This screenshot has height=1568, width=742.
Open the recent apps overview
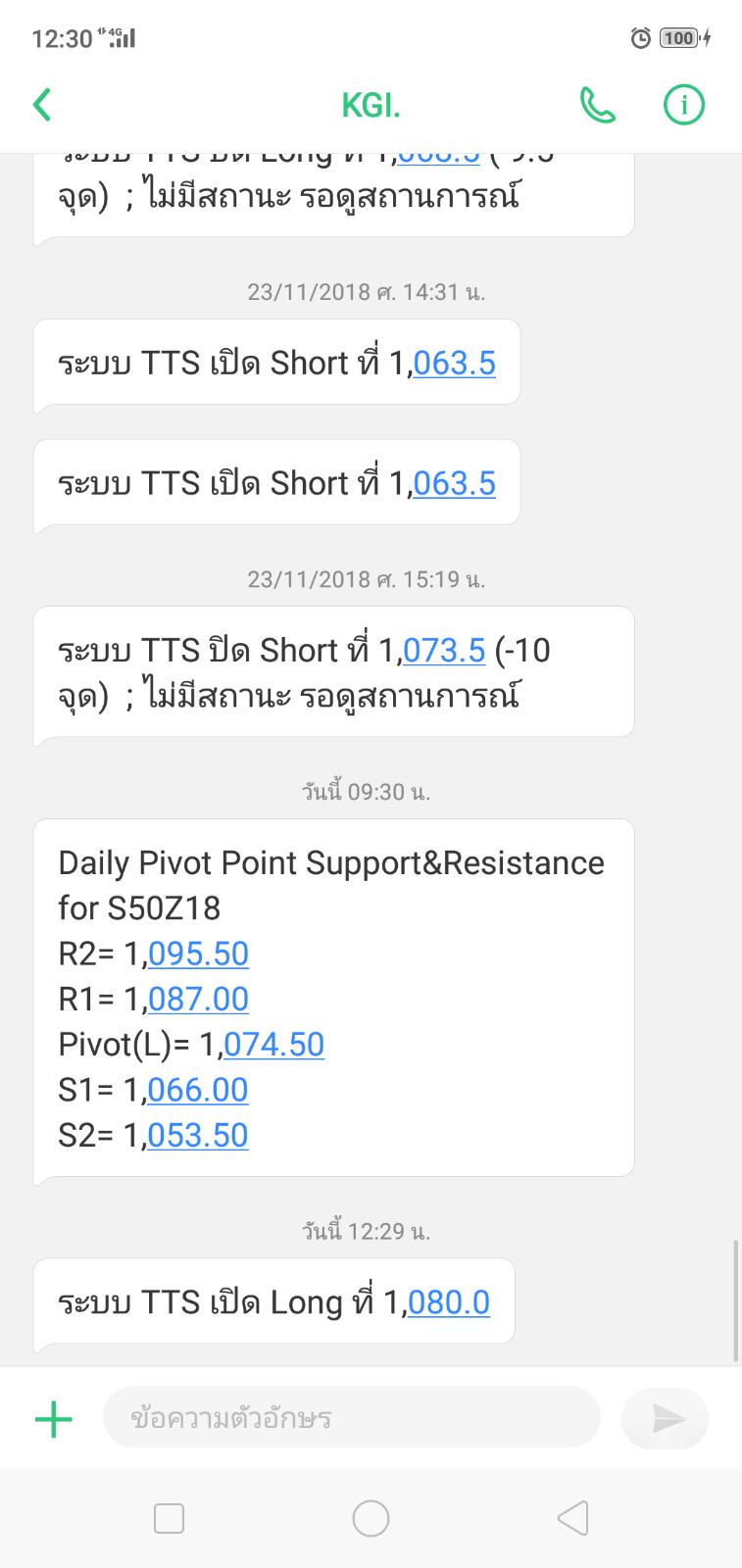170,1518
